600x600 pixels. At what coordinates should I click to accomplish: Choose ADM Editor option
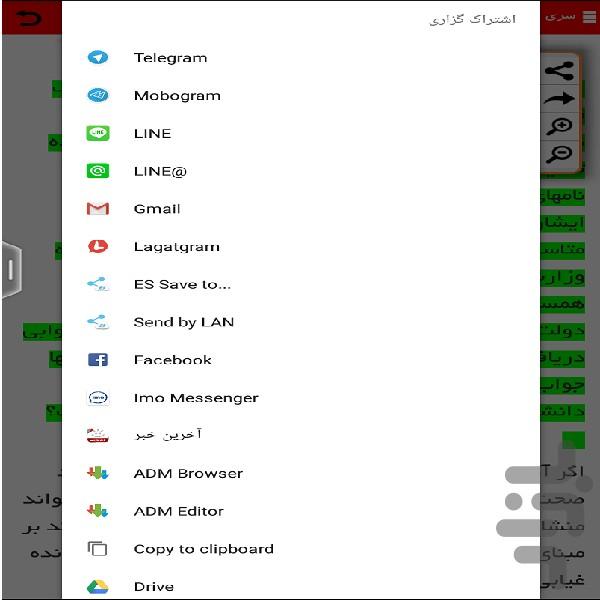pos(178,511)
